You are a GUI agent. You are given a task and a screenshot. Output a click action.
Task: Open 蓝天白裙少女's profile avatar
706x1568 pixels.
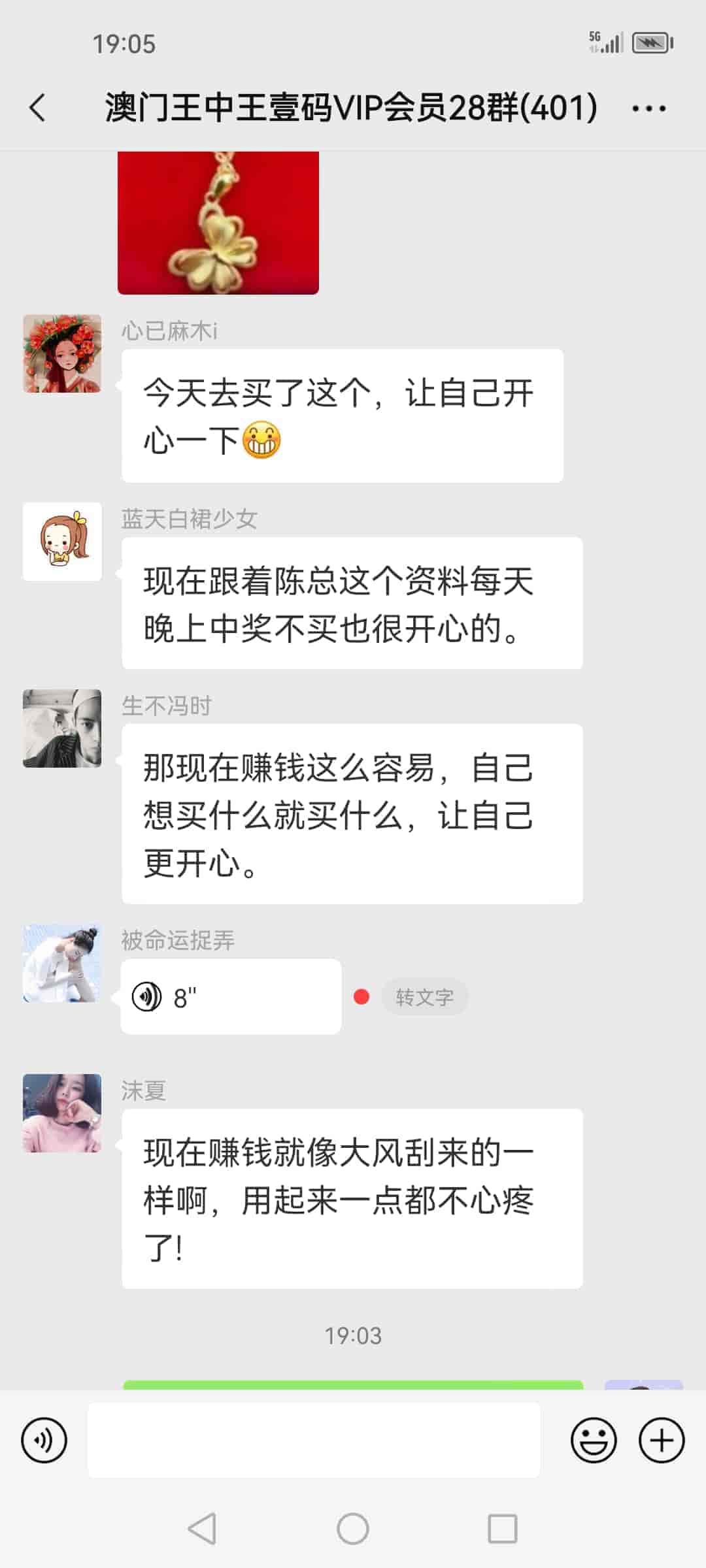point(62,542)
